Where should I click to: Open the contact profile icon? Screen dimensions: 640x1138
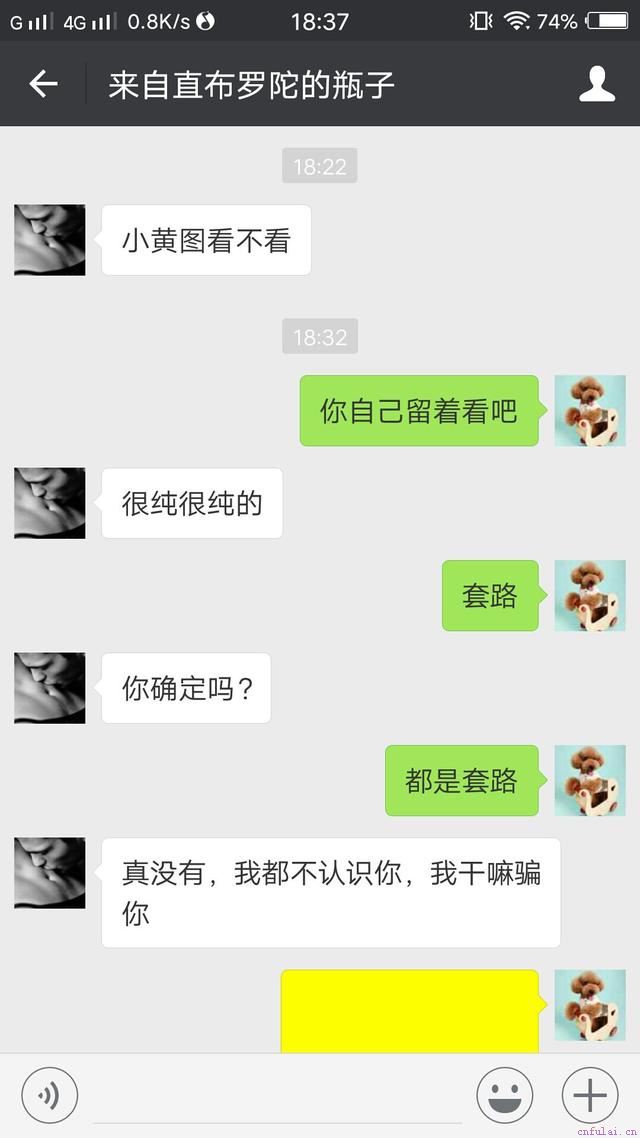[x=597, y=84]
